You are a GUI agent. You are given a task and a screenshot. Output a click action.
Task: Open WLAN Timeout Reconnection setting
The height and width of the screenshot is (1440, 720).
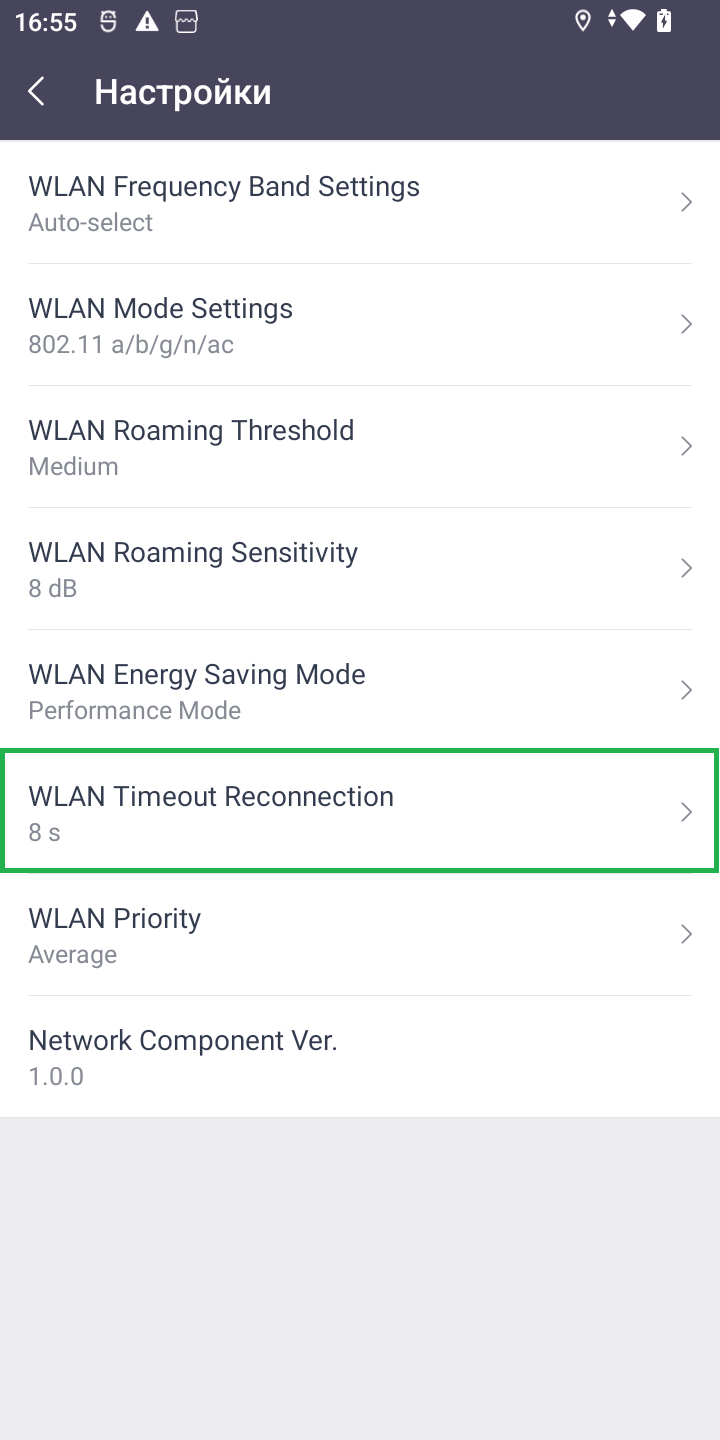(360, 812)
